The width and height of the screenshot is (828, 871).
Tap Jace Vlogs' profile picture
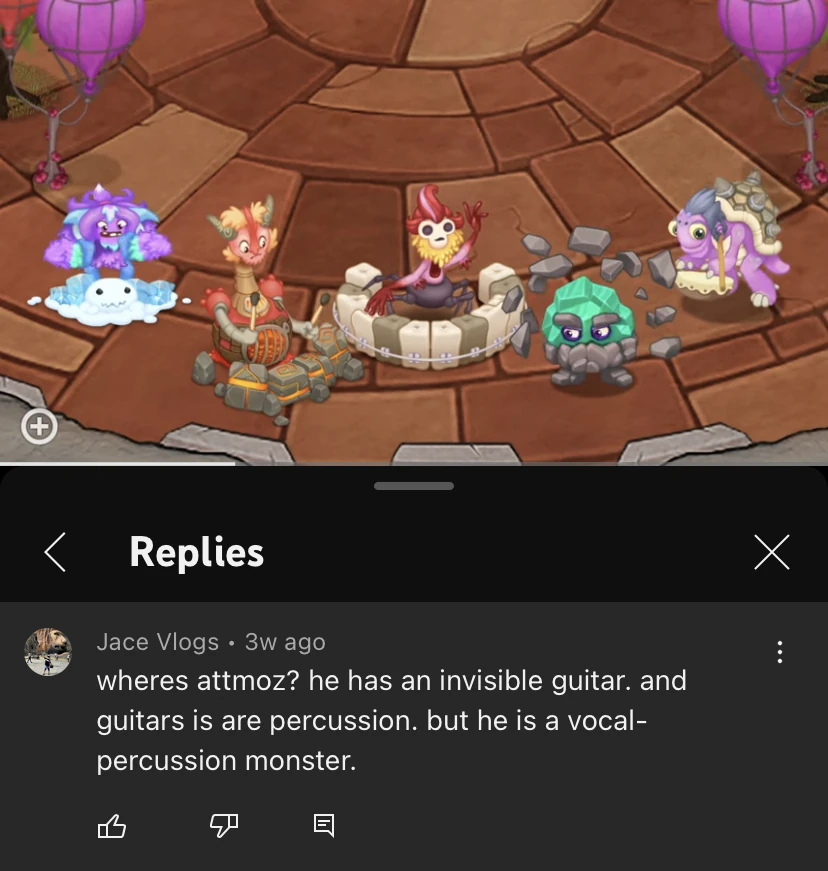click(x=47, y=651)
